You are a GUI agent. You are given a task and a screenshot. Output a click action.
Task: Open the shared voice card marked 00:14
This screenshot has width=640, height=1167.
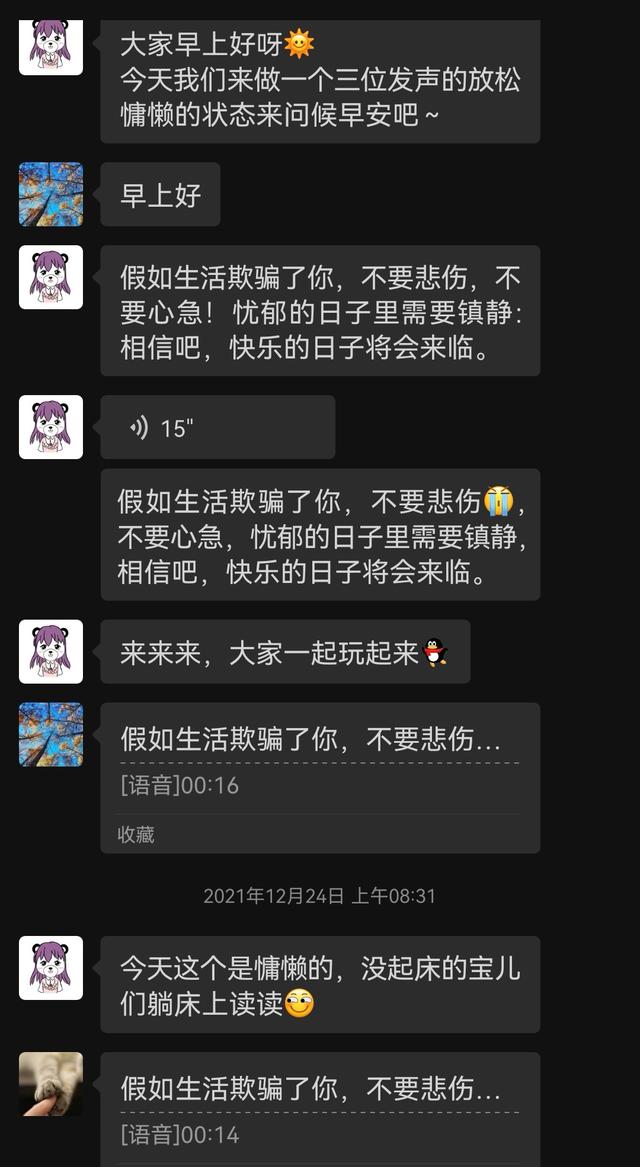click(319, 1108)
